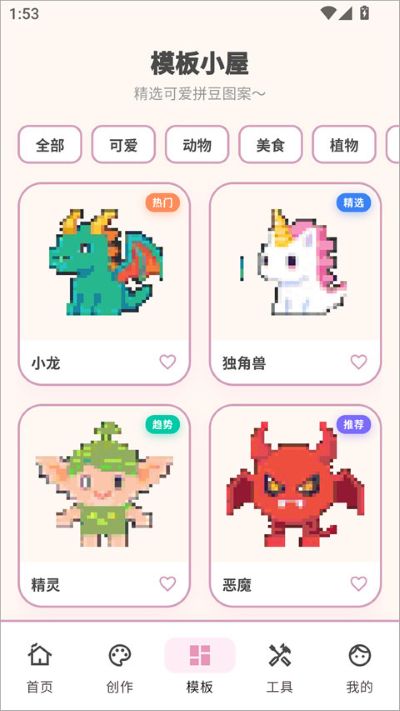Choose the 植物 category chip
The image size is (400, 711).
[x=344, y=145]
